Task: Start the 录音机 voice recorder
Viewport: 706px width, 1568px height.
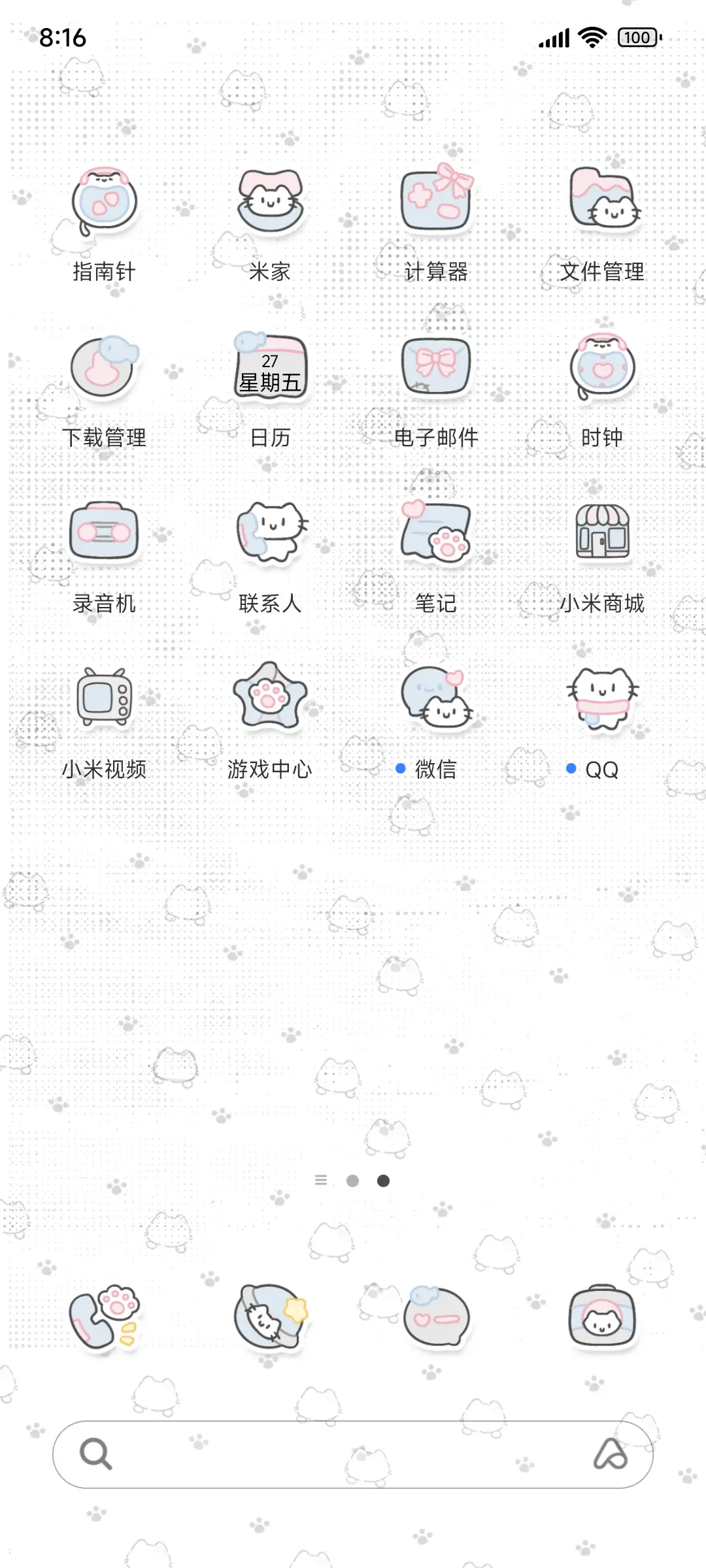Action: (105, 532)
